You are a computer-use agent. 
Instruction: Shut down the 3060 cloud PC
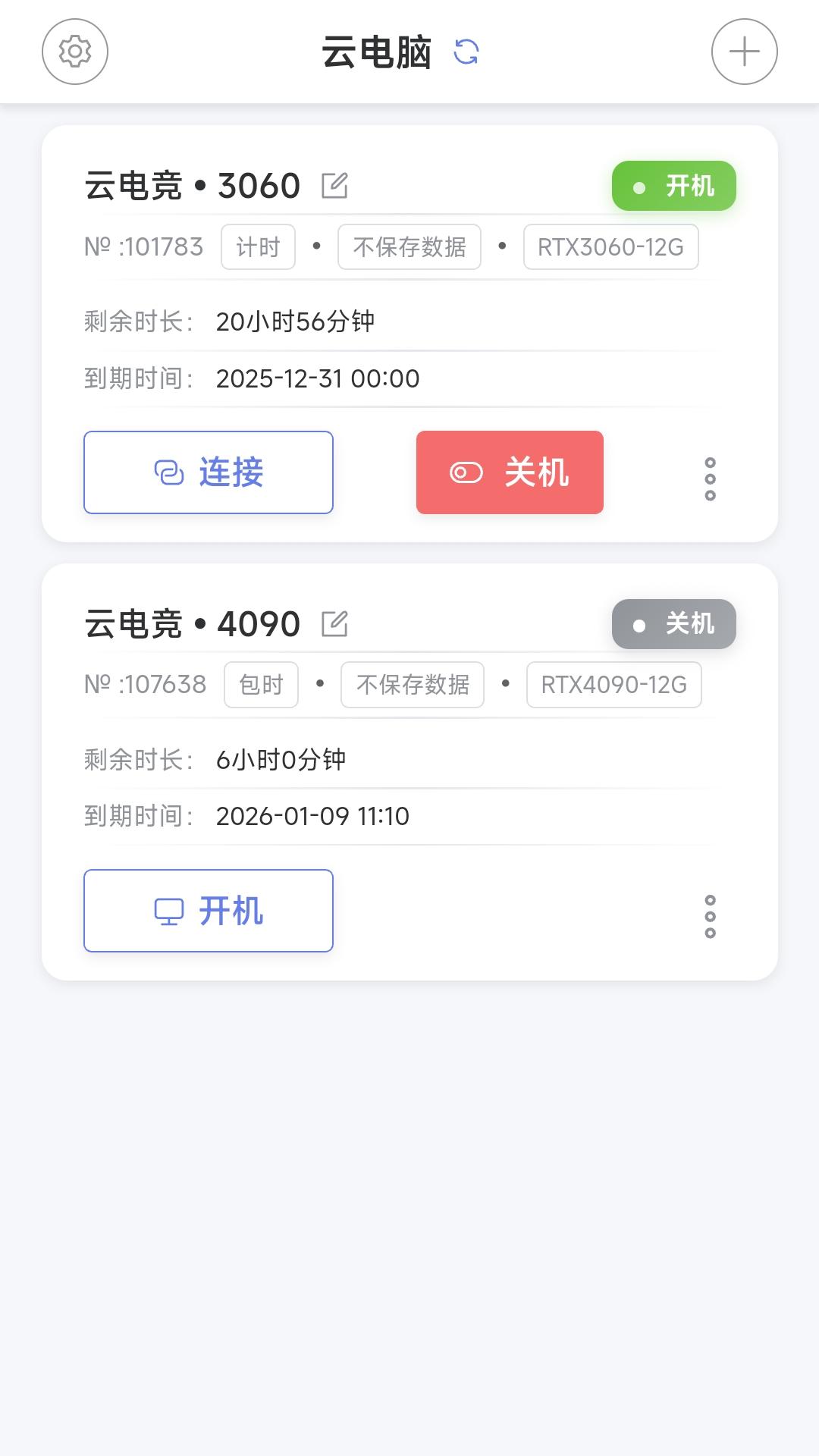click(x=509, y=472)
